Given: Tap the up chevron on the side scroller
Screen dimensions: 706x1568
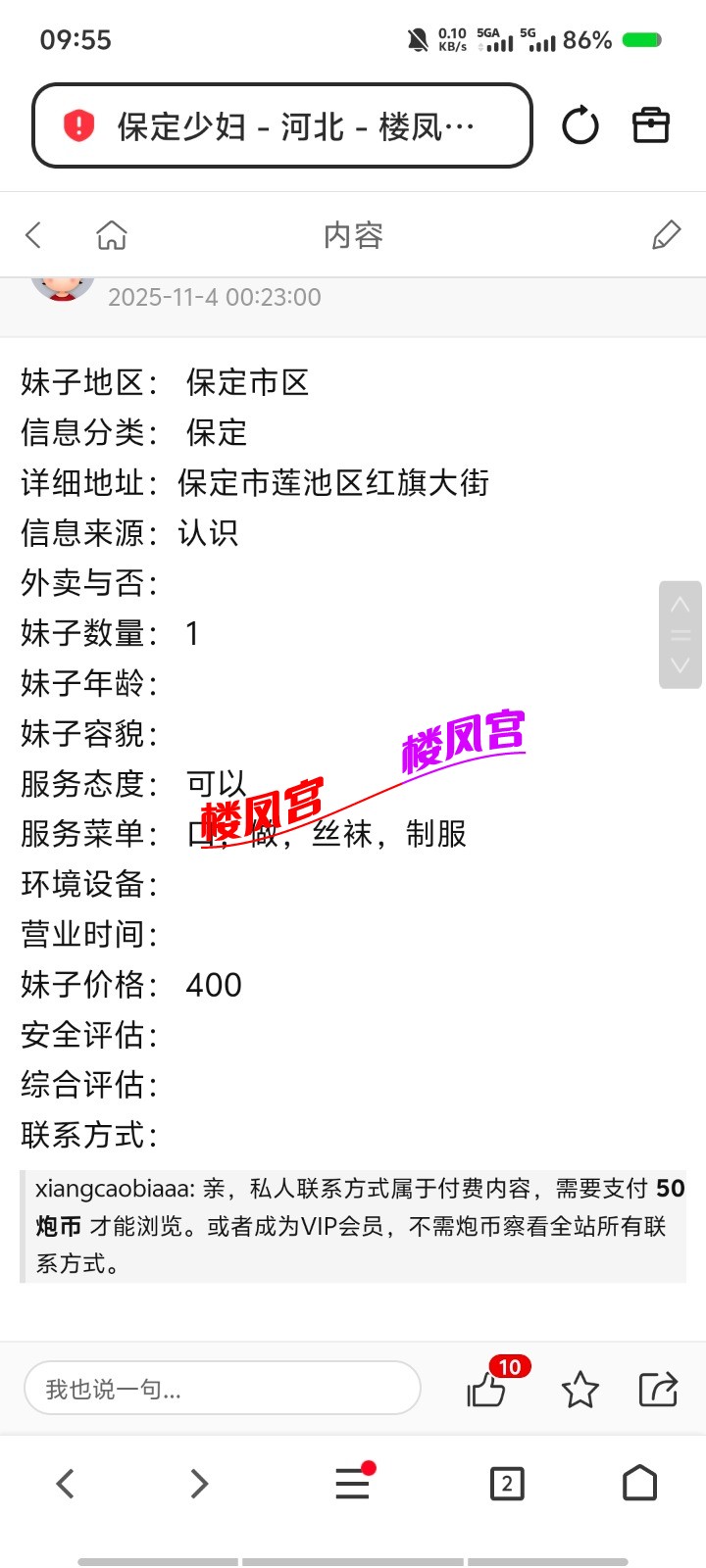Looking at the screenshot, I should (x=681, y=605).
